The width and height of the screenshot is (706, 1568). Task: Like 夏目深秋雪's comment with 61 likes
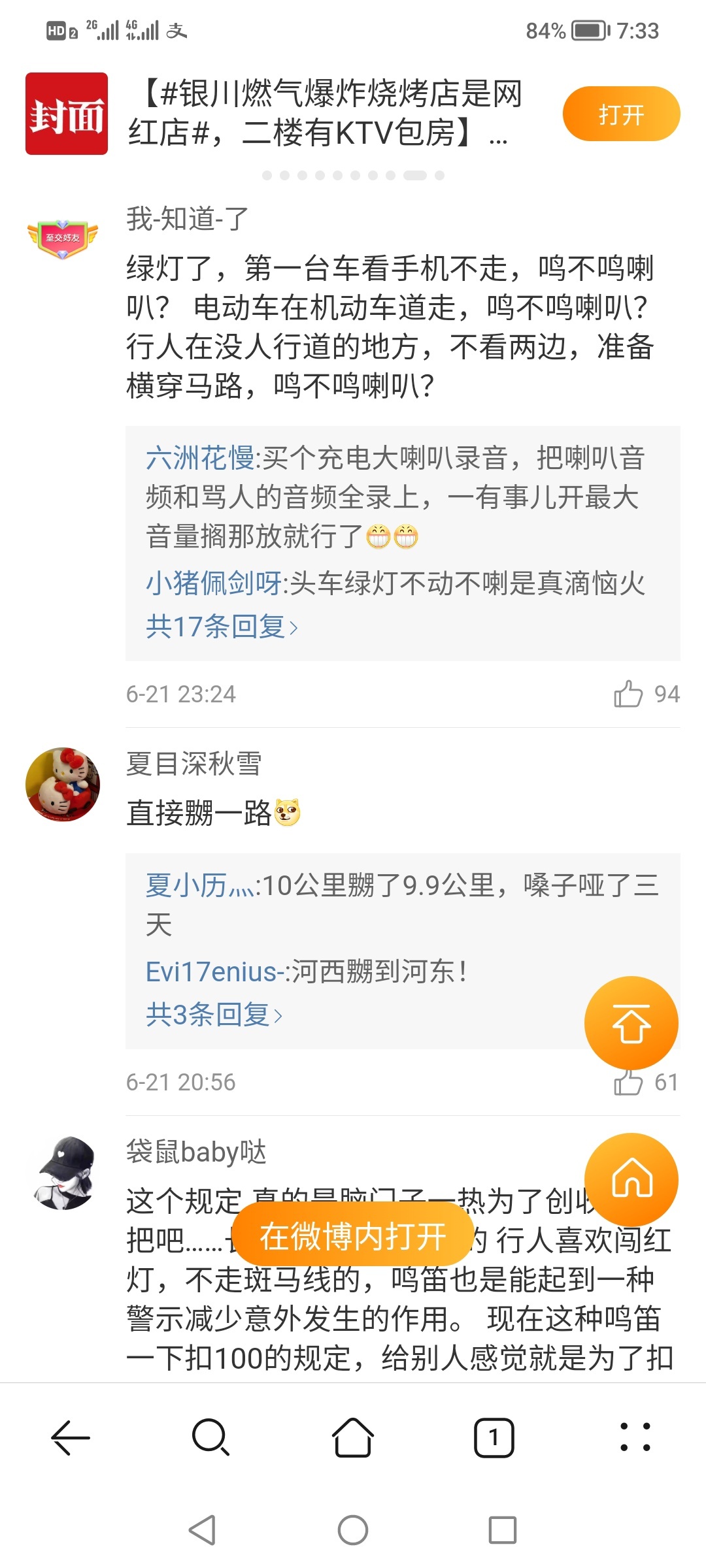coord(628,1083)
